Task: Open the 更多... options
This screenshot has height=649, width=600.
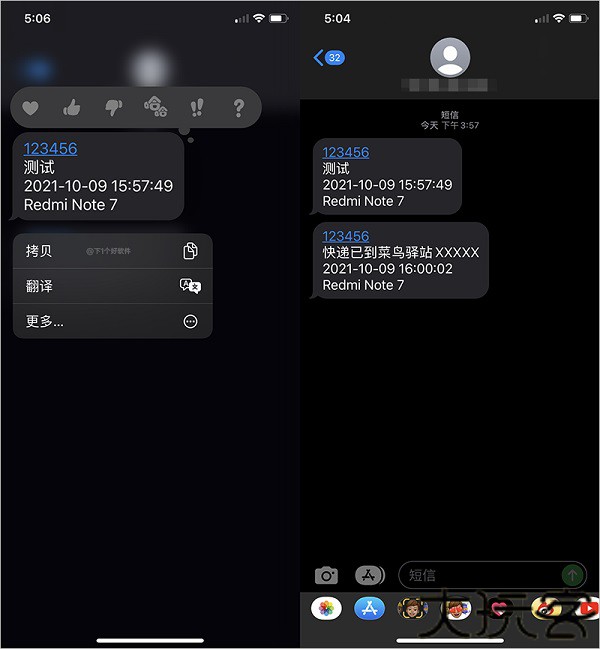Action: click(112, 321)
